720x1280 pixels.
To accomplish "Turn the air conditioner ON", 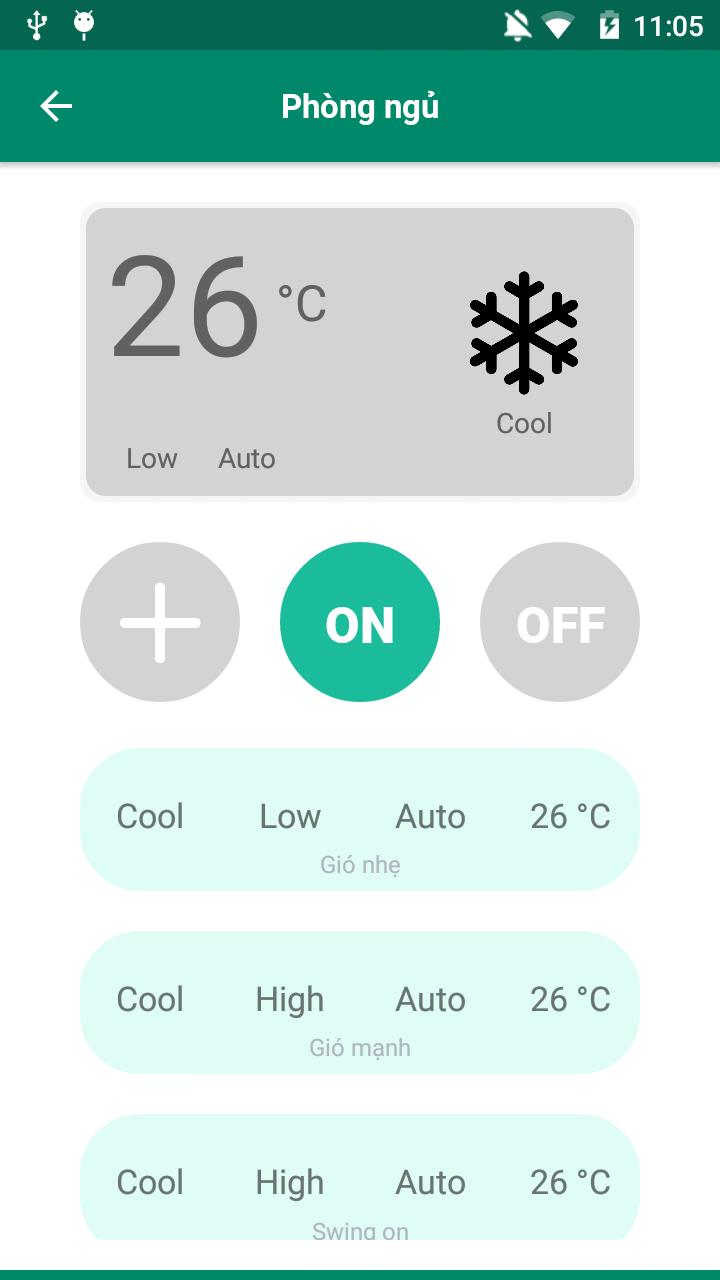I will pos(360,622).
